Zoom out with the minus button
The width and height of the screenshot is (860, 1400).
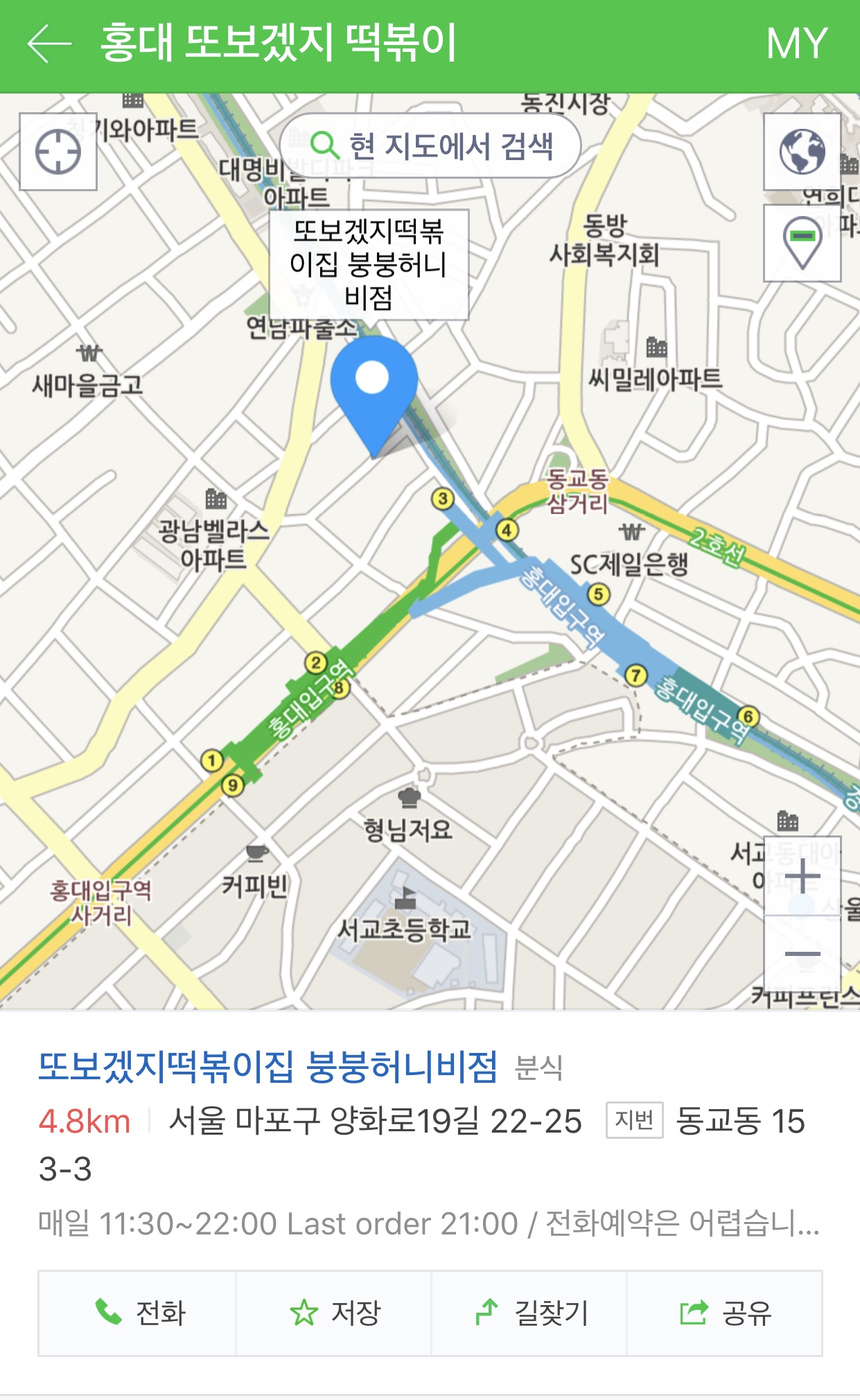802,954
